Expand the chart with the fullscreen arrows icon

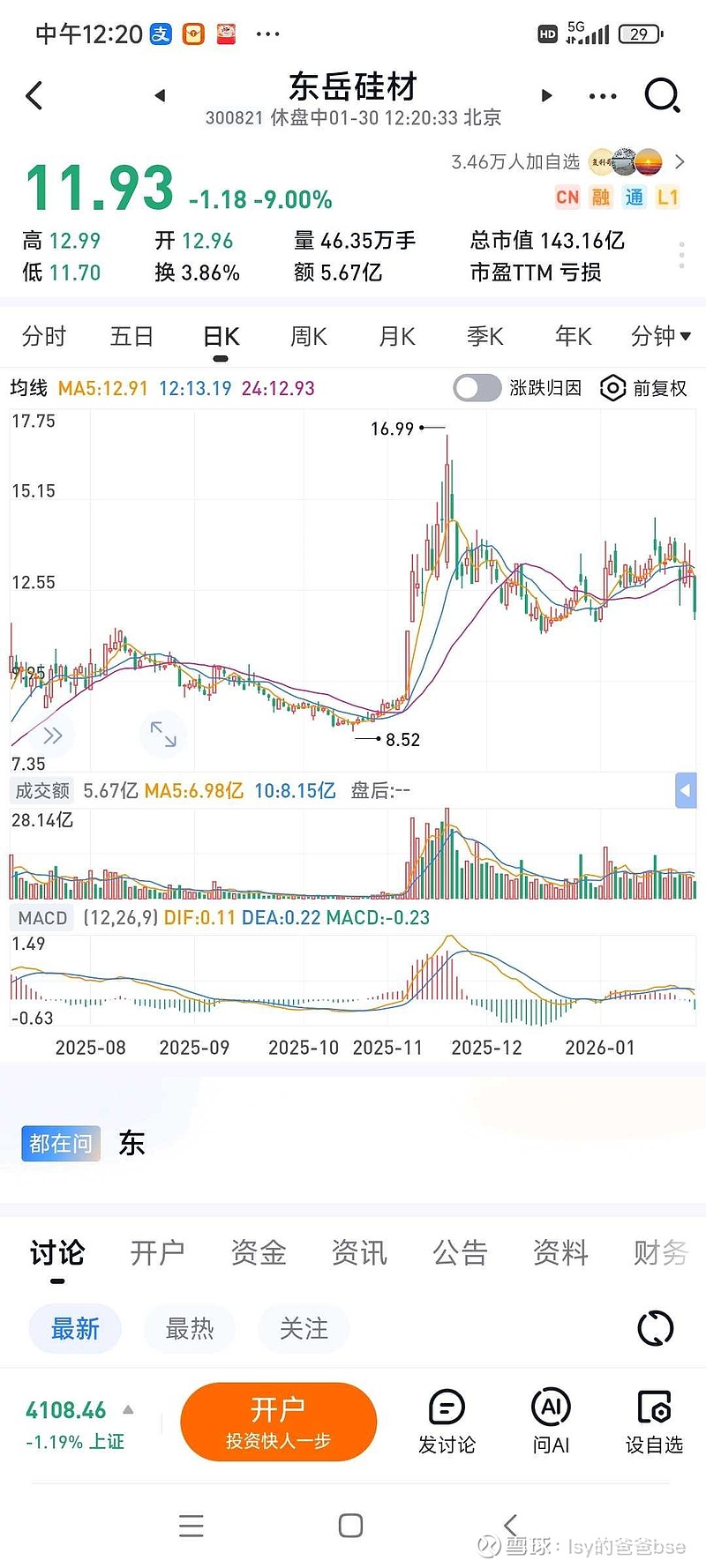tap(163, 735)
